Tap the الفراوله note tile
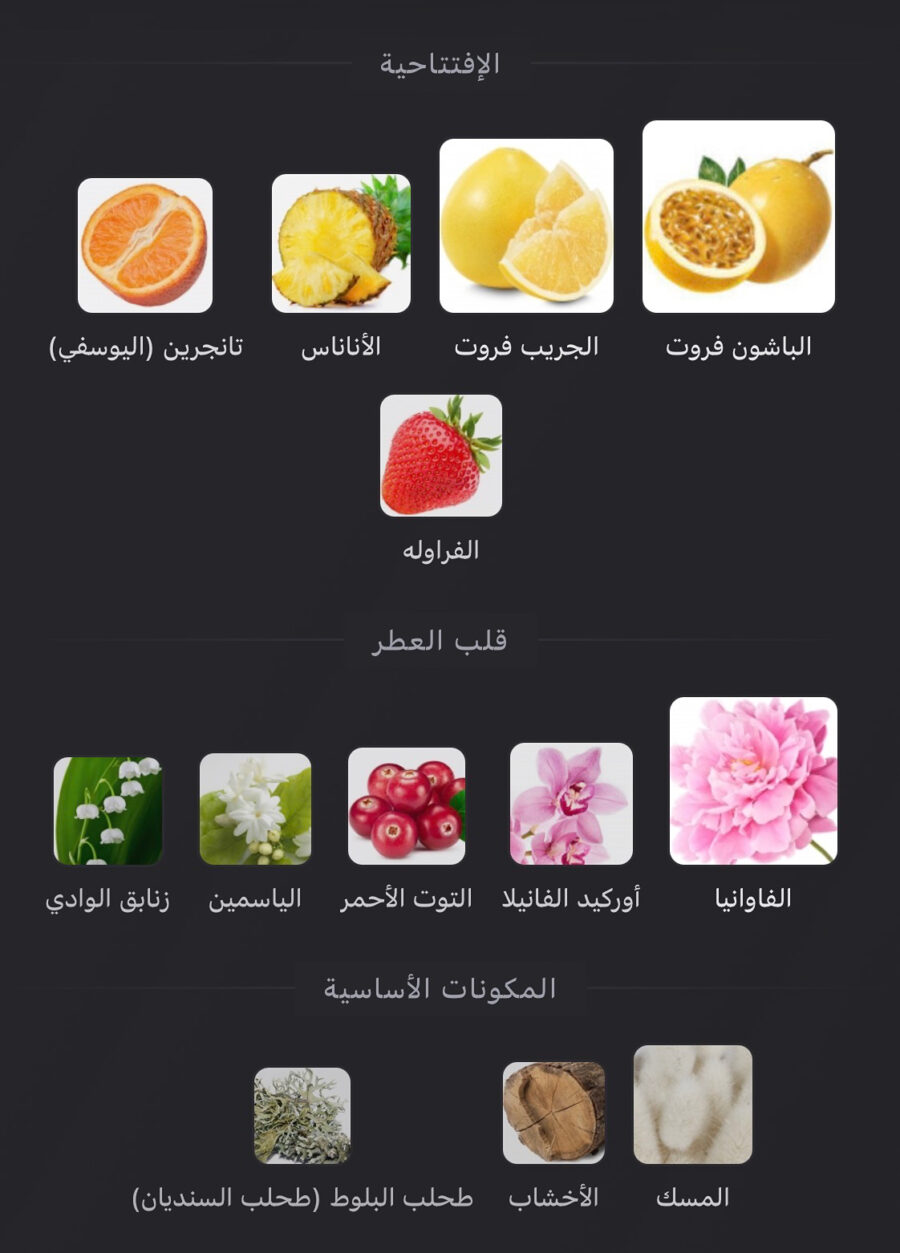 [x=441, y=456]
